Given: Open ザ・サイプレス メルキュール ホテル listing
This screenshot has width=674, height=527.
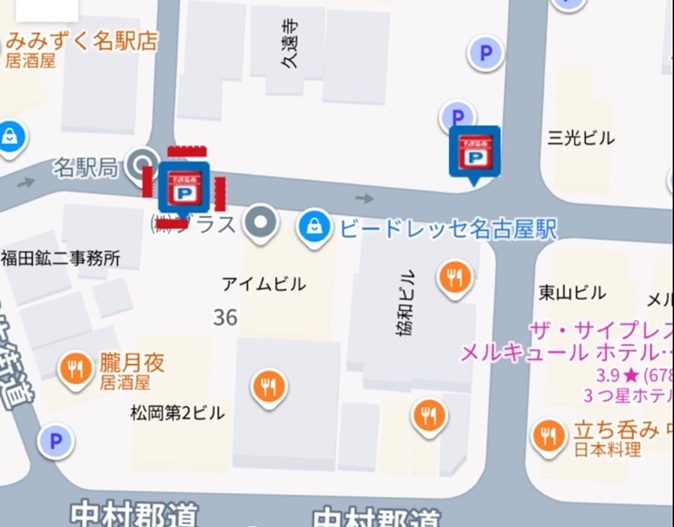Looking at the screenshot, I should click(x=565, y=341).
